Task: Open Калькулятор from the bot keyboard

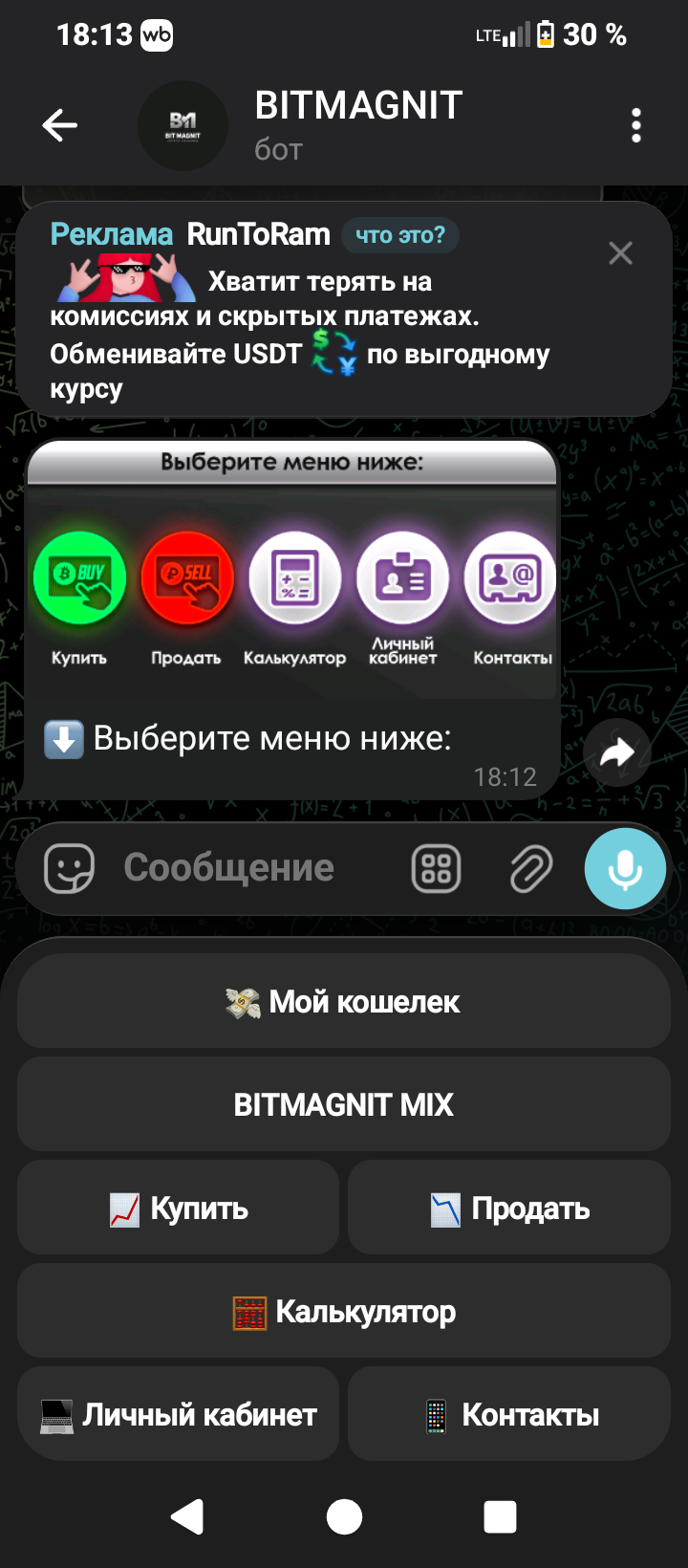Action: (x=344, y=1311)
